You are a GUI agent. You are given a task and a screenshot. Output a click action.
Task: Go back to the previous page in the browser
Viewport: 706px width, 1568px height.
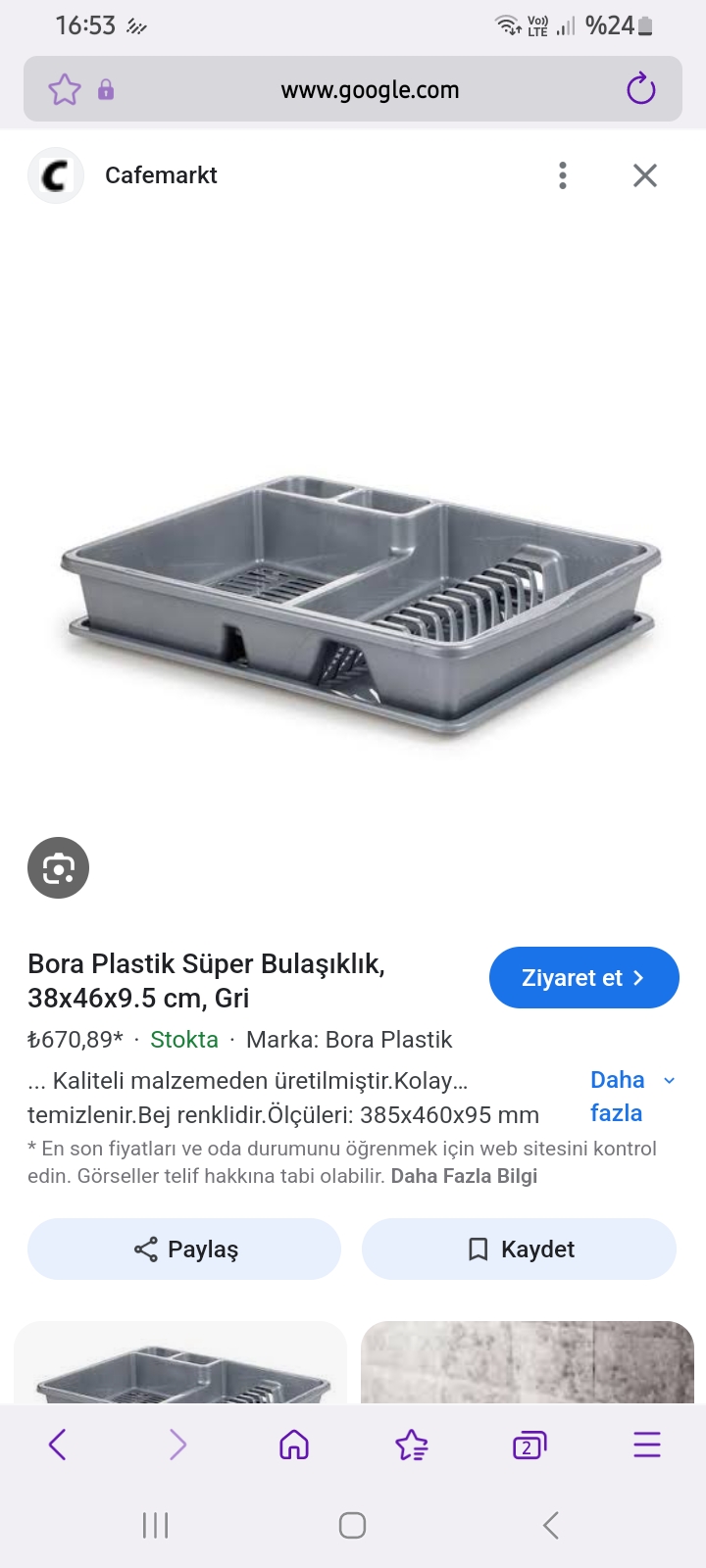[x=58, y=1445]
